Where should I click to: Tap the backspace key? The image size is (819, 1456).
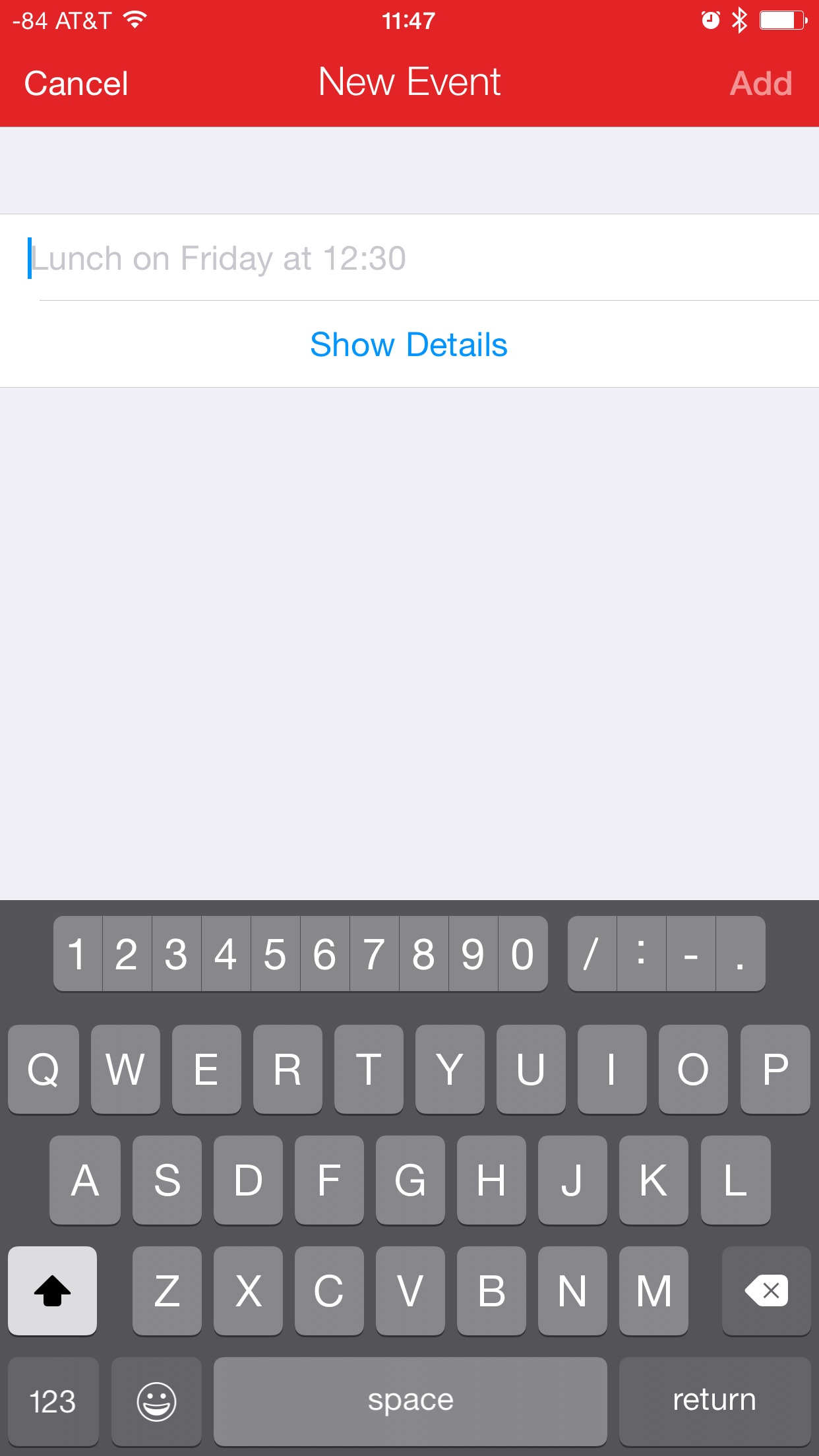[x=766, y=1290]
